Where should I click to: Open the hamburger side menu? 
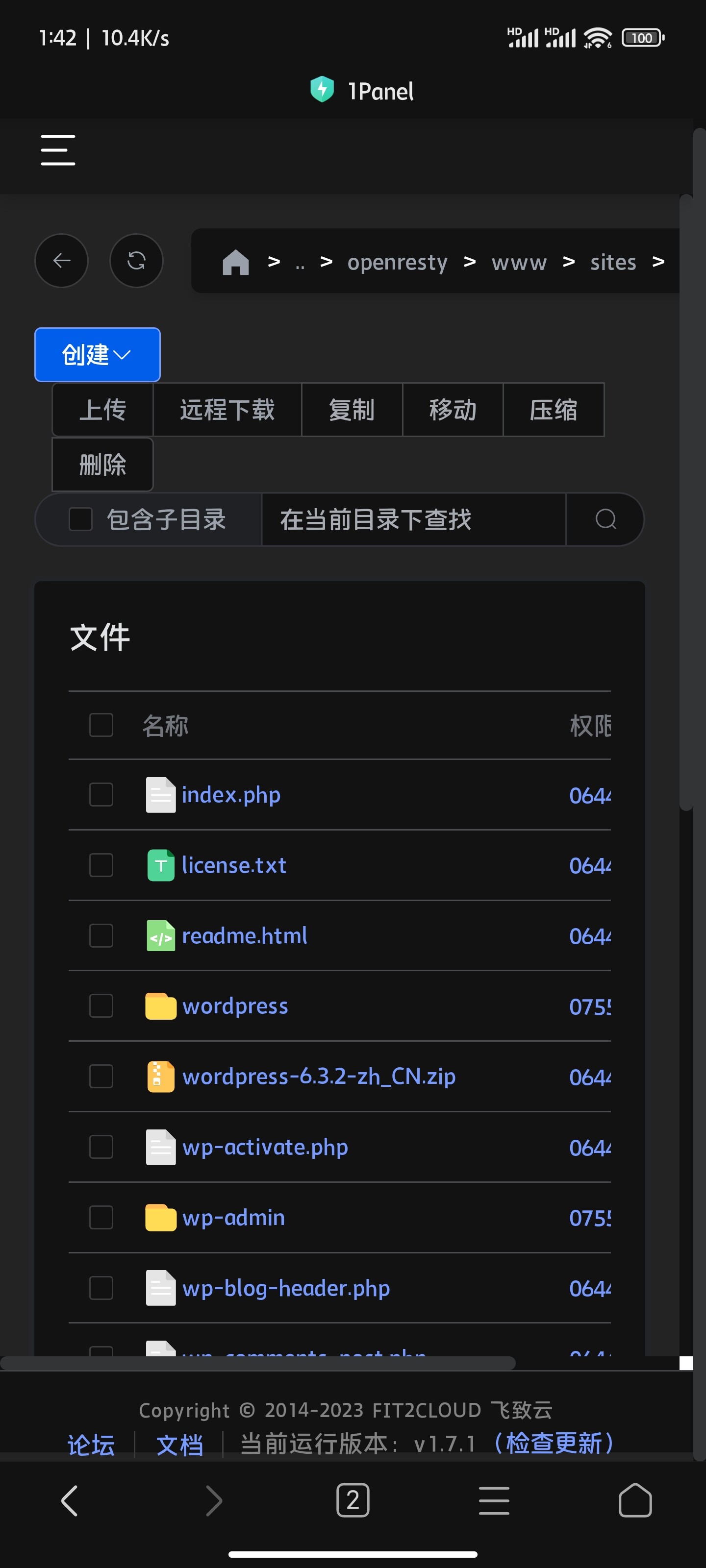58,150
